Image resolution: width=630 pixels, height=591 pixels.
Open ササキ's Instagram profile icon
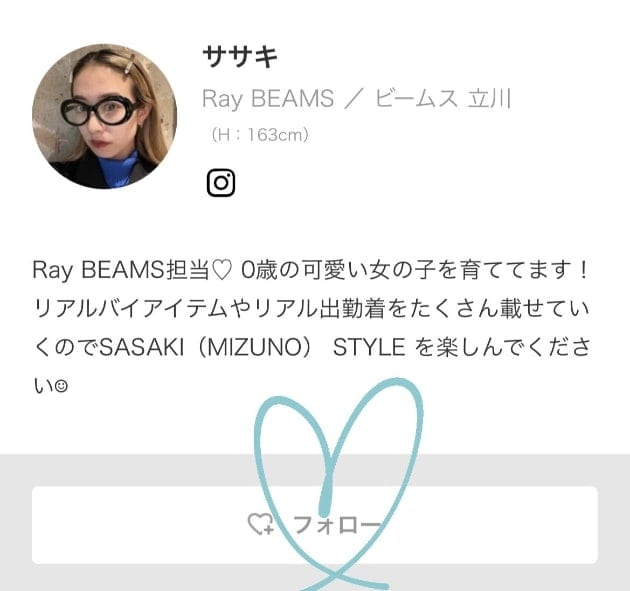[221, 183]
